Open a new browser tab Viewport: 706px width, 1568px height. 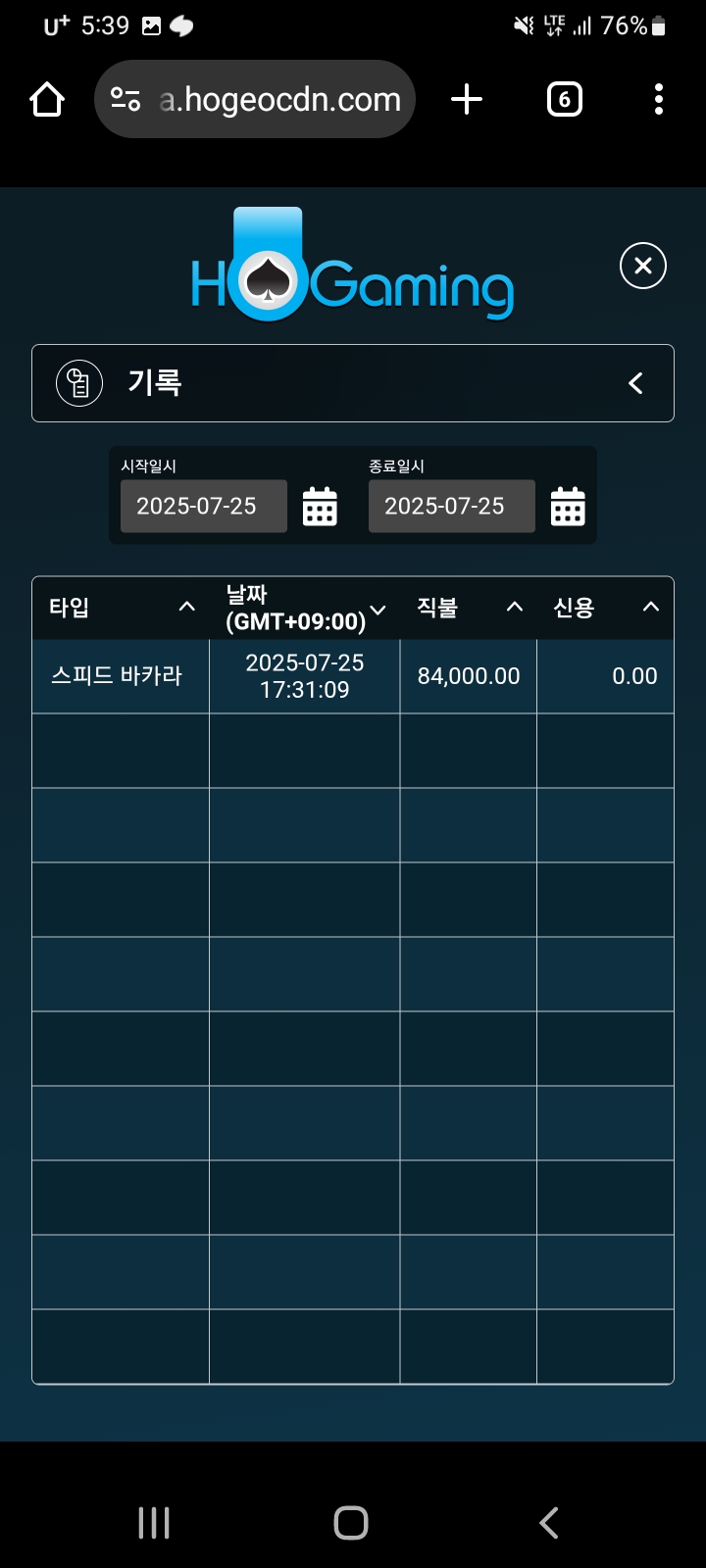coord(467,100)
